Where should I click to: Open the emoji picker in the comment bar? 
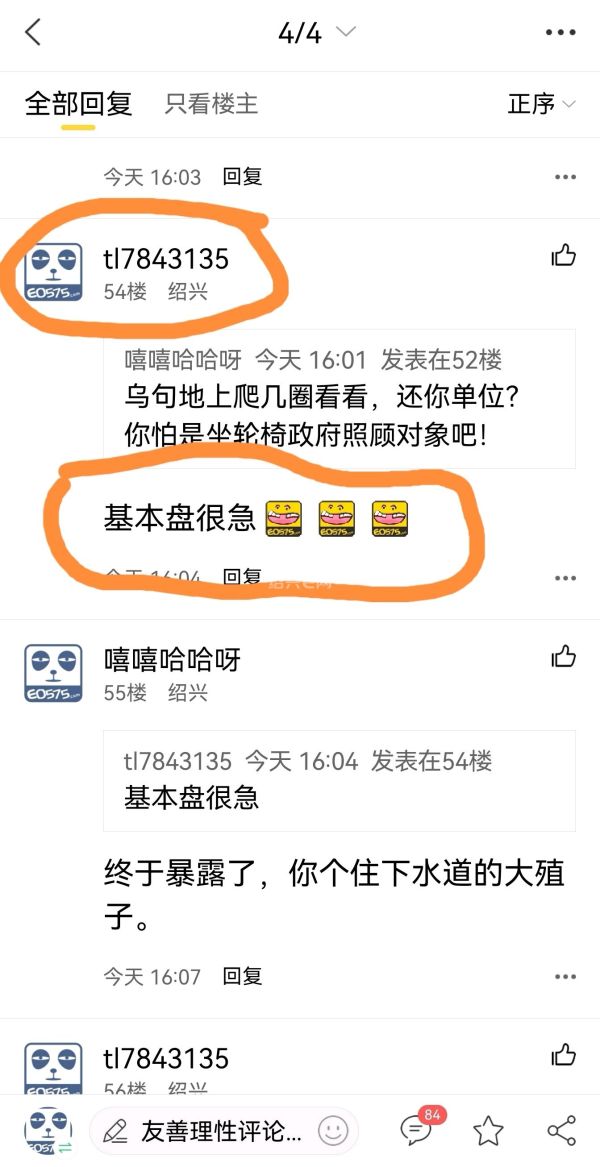(333, 1131)
